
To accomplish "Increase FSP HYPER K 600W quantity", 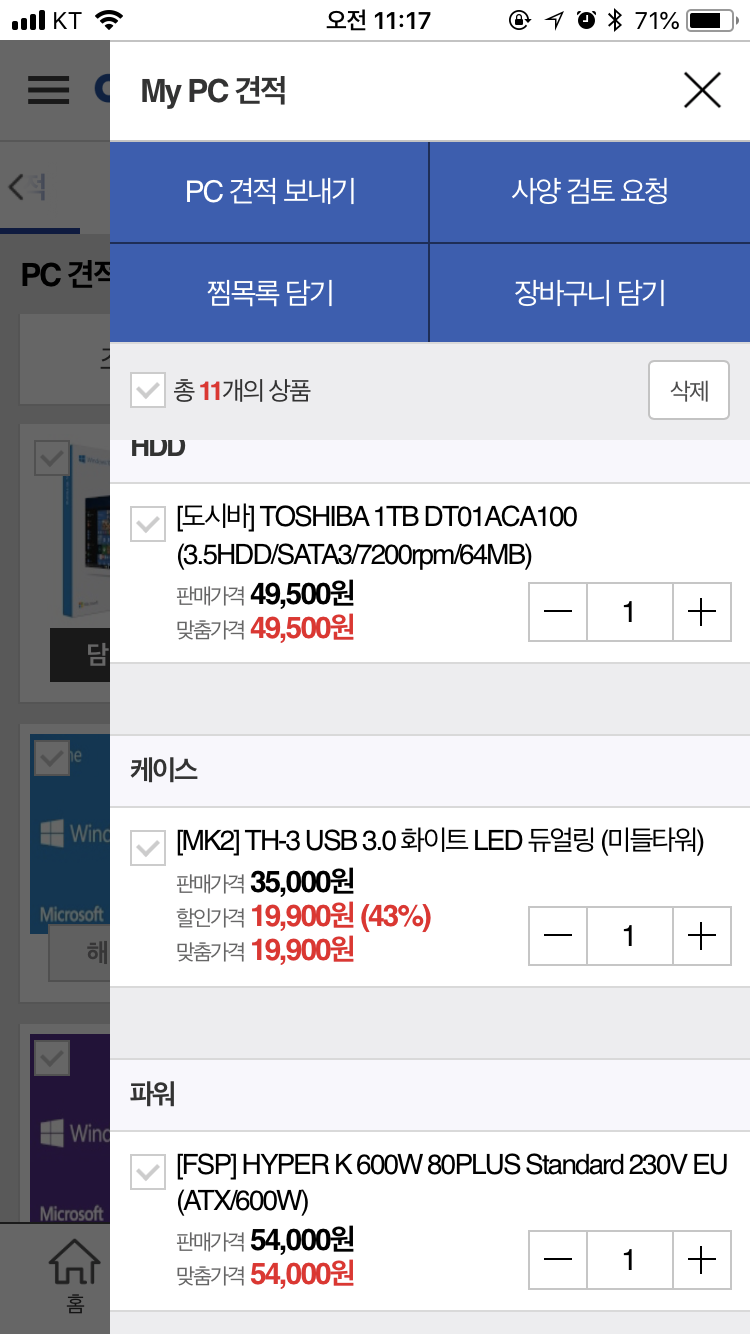I will click(702, 1260).
